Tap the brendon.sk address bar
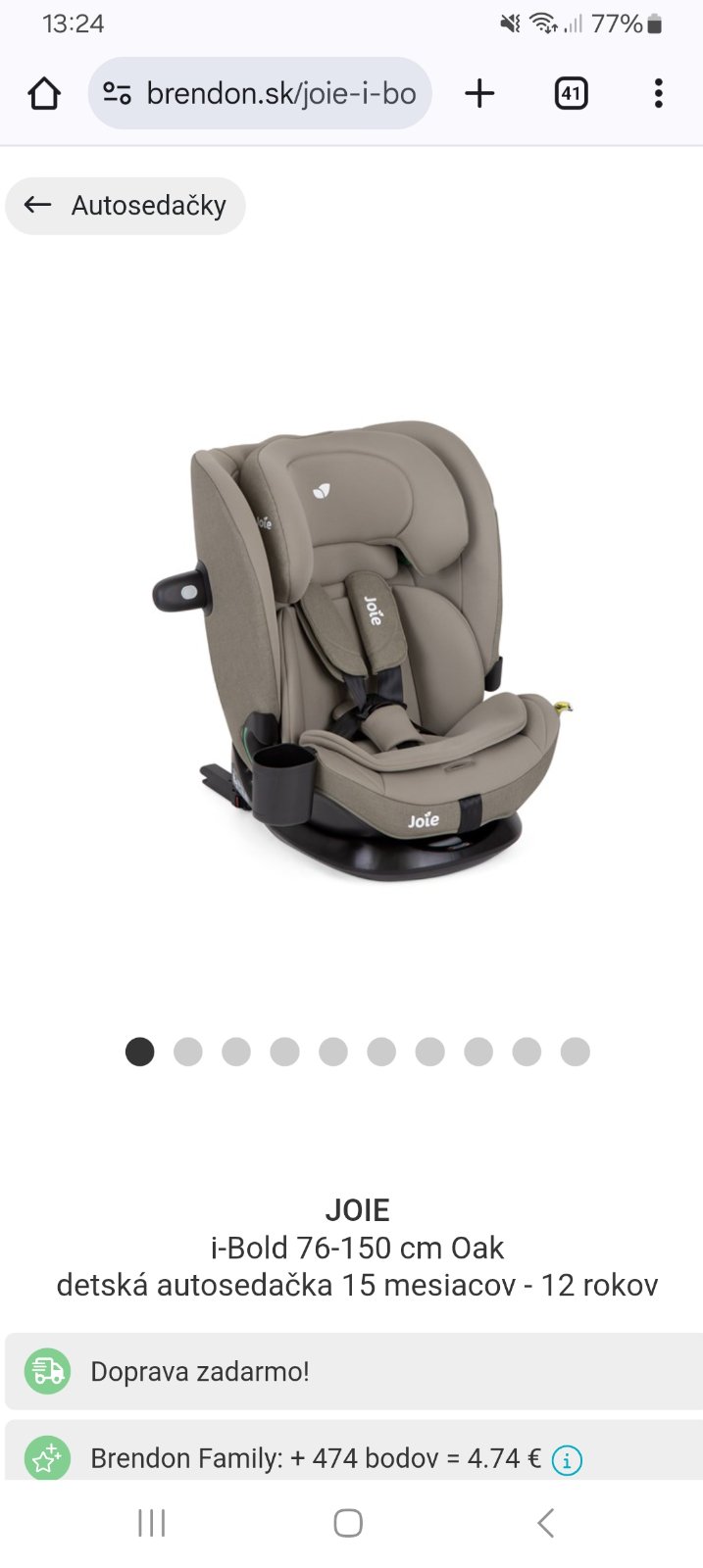 280,94
